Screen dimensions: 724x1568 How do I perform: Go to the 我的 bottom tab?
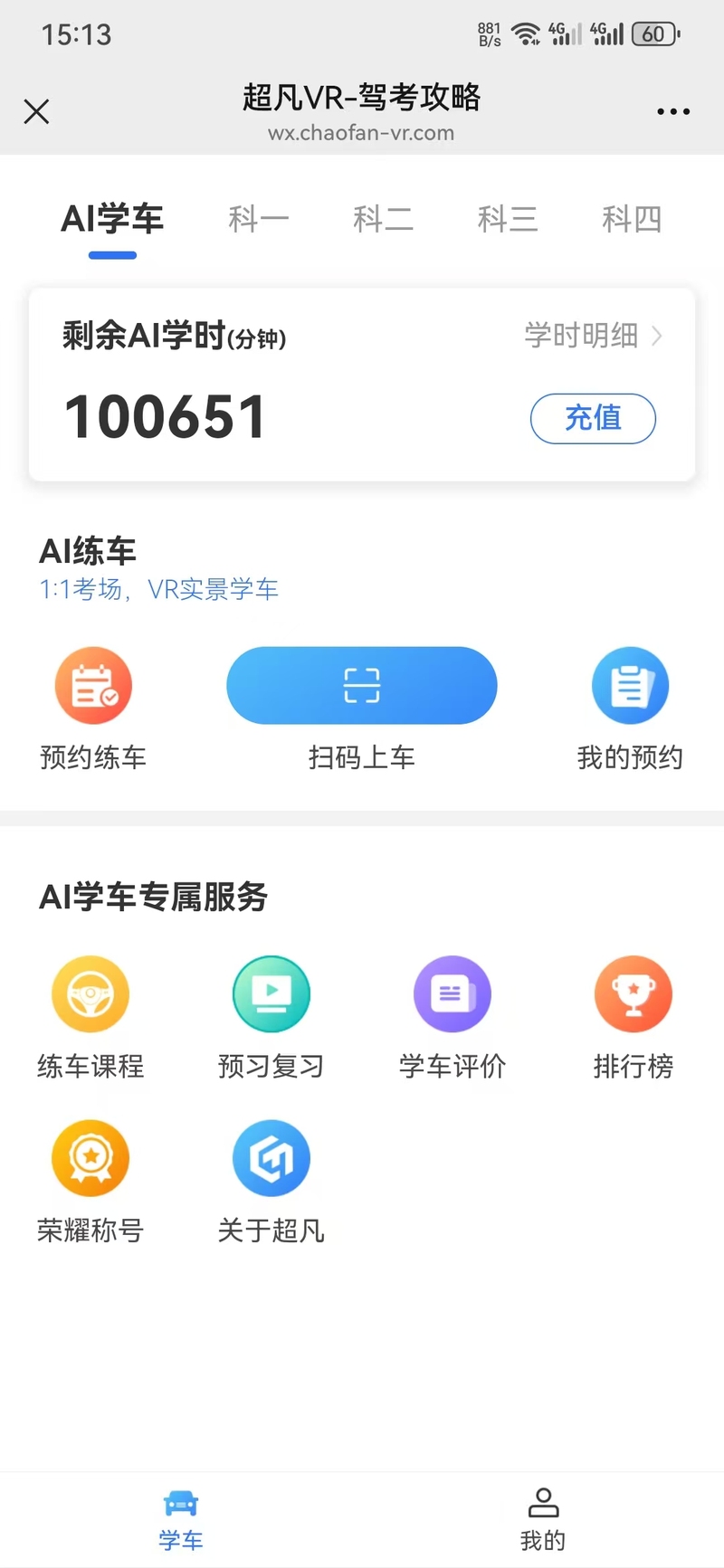pos(543,1519)
